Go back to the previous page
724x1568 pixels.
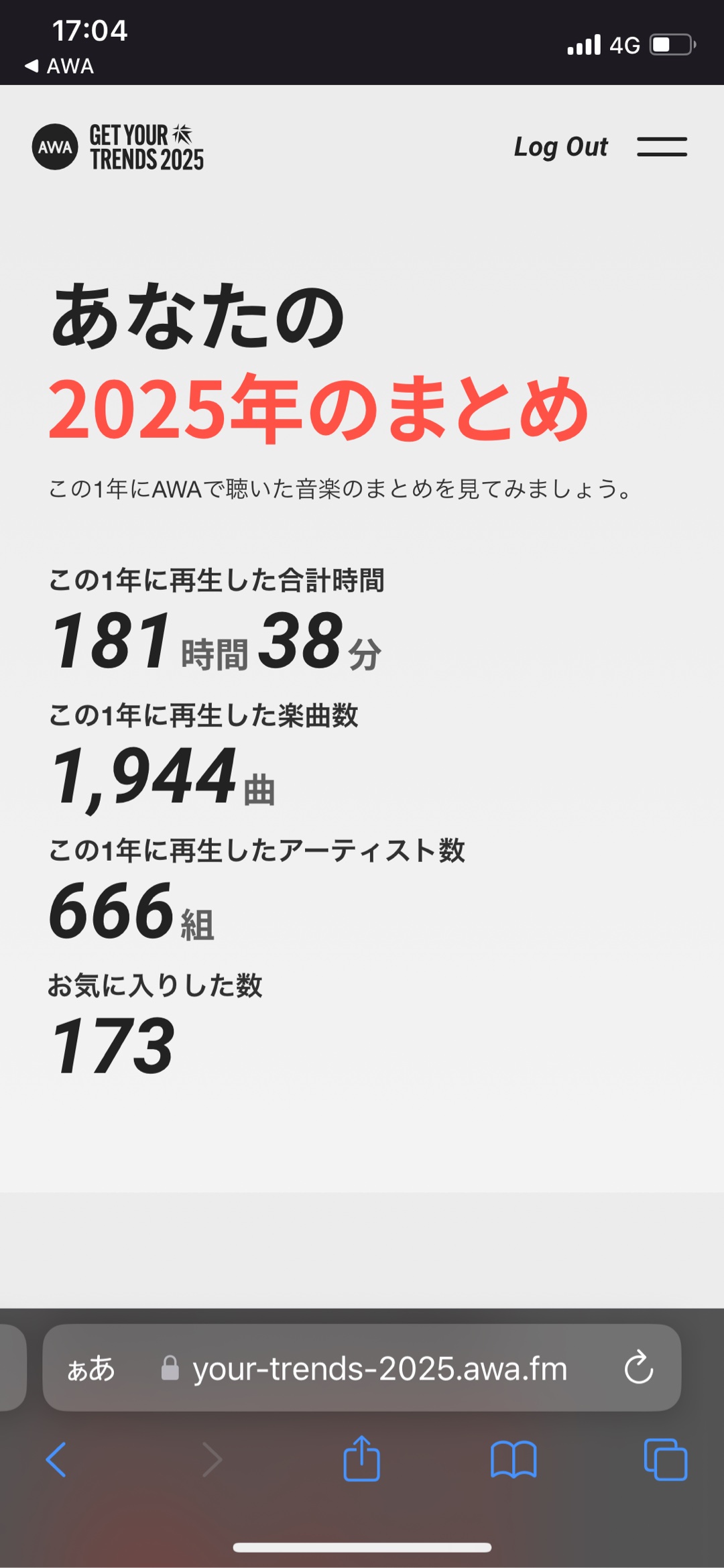[56, 1459]
